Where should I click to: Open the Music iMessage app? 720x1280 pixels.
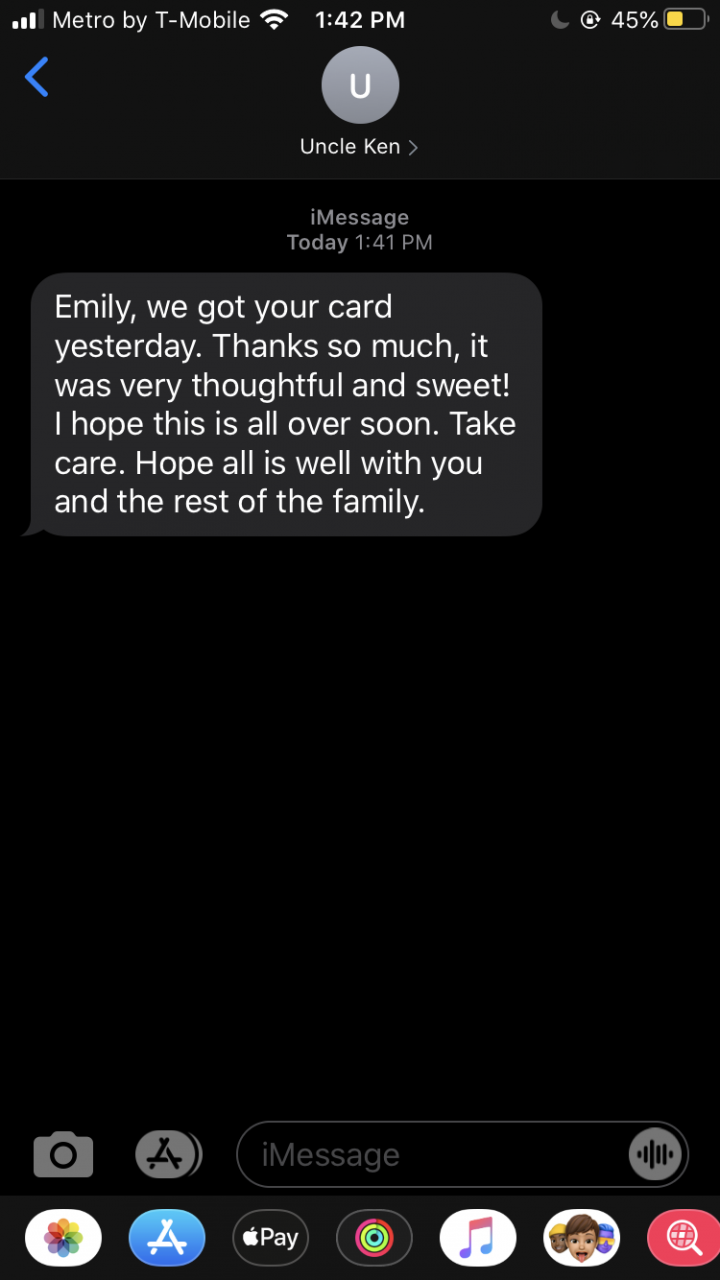tap(477, 1238)
